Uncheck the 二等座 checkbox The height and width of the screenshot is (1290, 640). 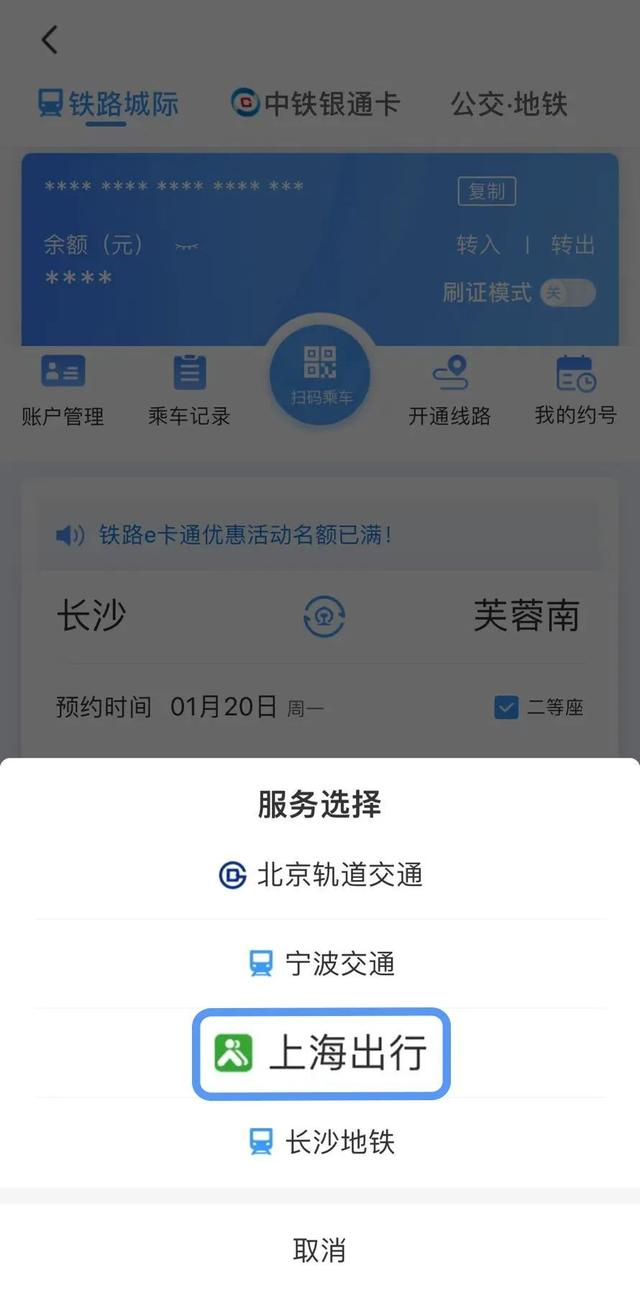507,708
